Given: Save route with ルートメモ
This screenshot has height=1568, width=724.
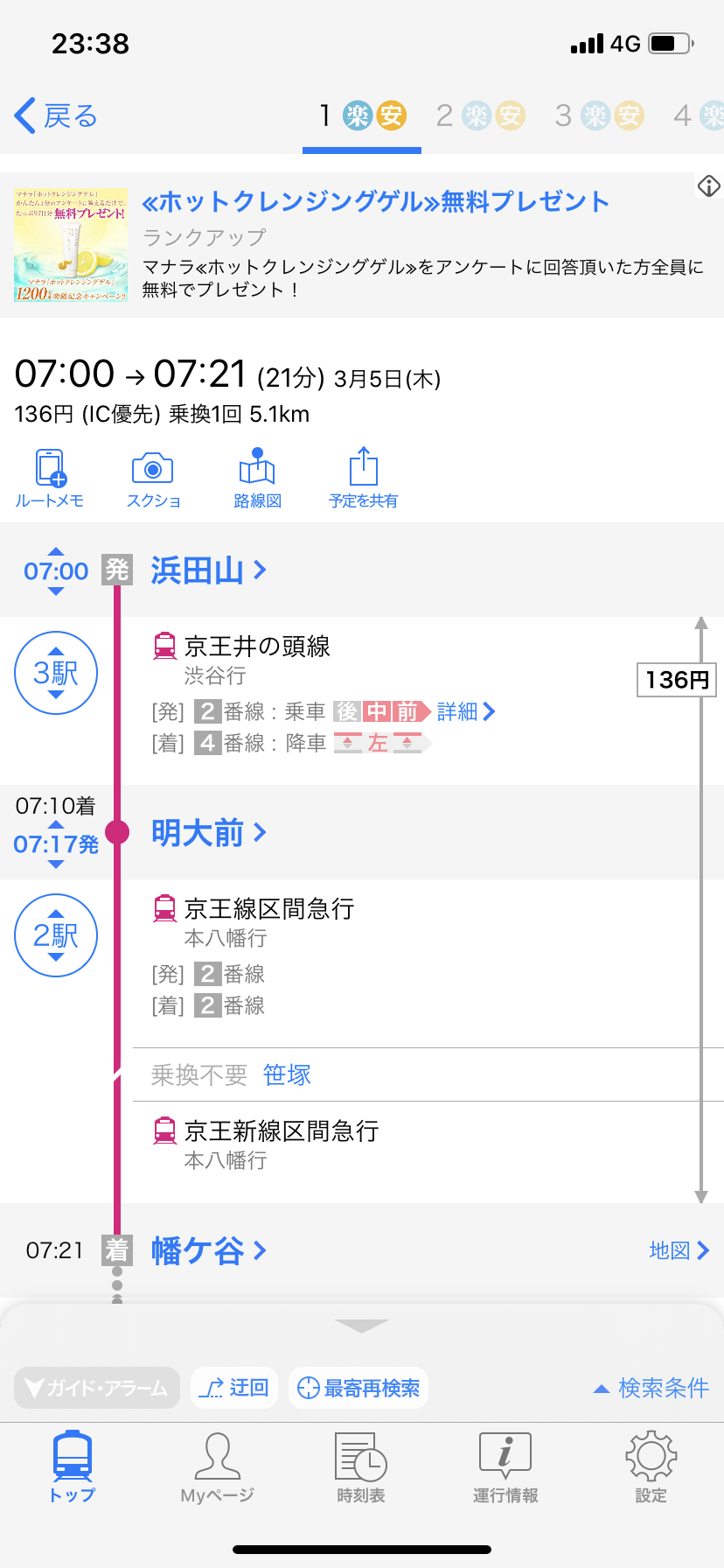Looking at the screenshot, I should pos(50,479).
